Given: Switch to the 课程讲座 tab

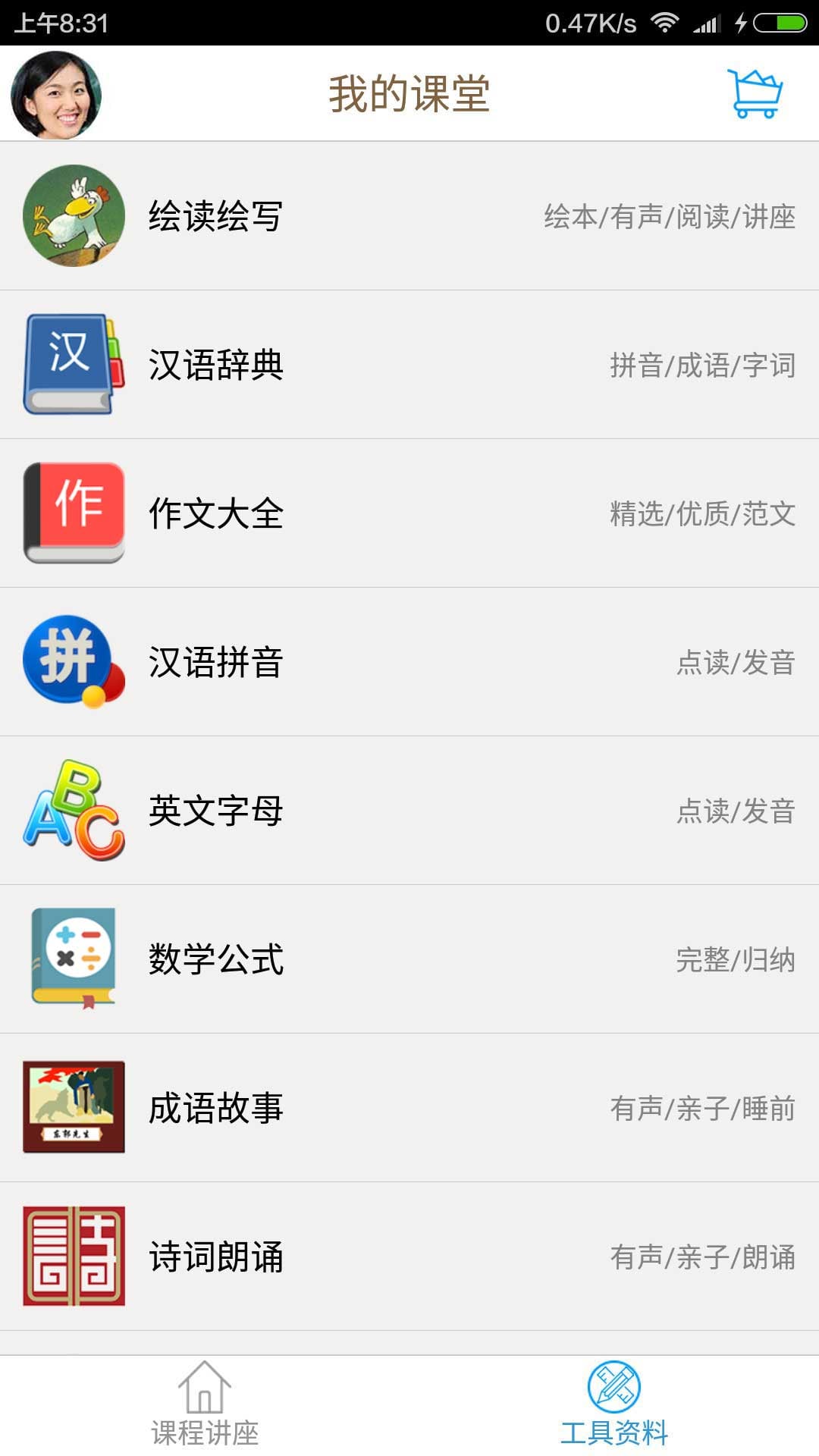Looking at the screenshot, I should 205,1405.
